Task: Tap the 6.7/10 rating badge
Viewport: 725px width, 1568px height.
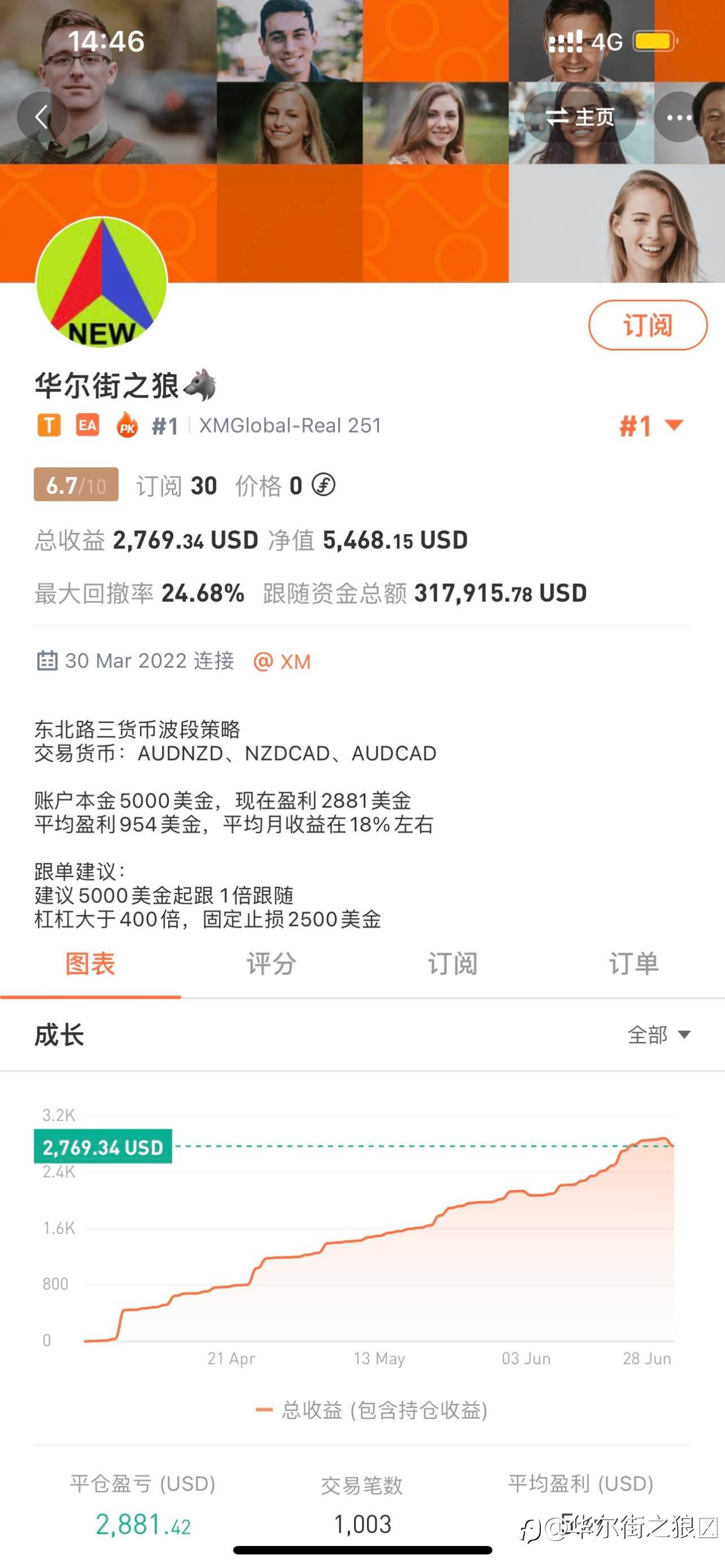Action: [x=76, y=485]
